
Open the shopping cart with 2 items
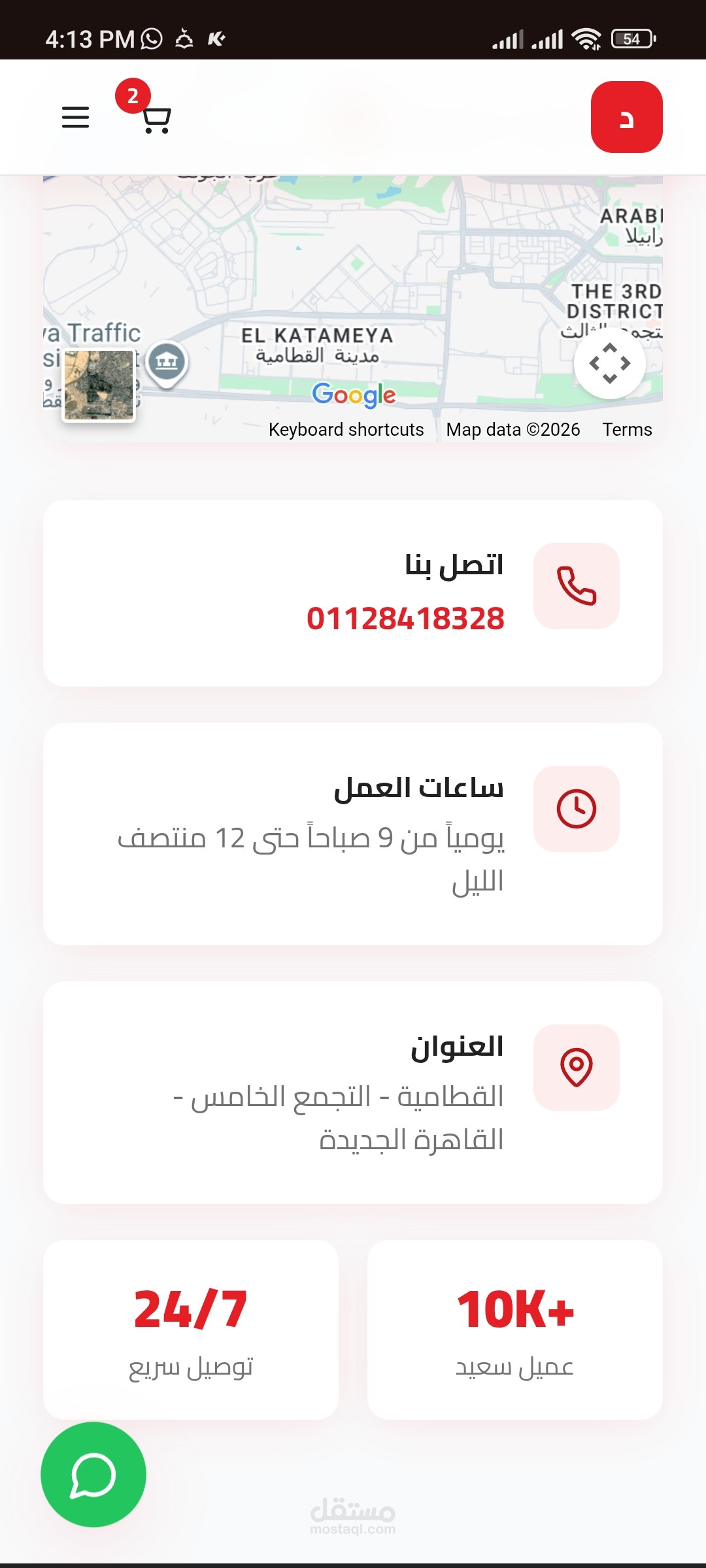click(156, 119)
